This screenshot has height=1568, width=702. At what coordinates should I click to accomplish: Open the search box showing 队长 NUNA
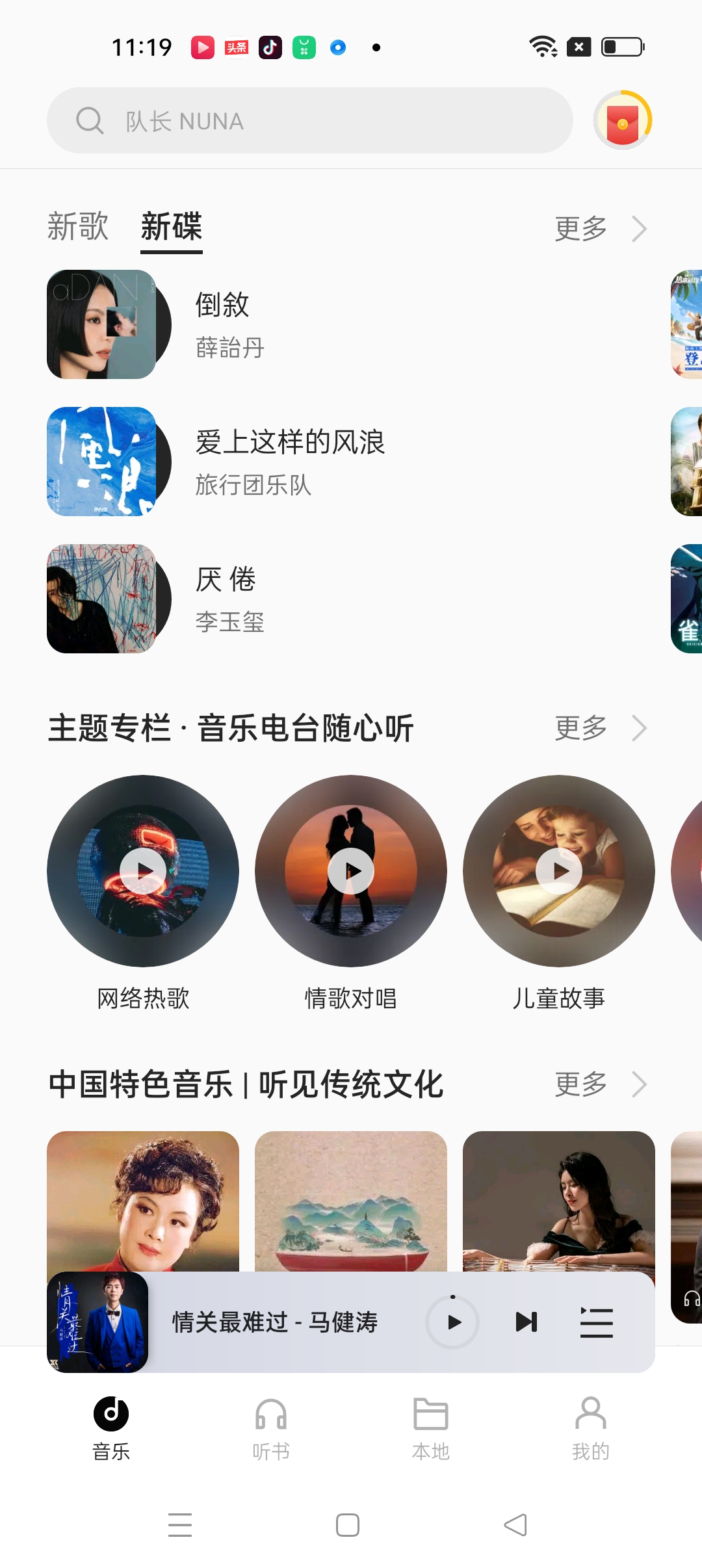click(x=309, y=121)
